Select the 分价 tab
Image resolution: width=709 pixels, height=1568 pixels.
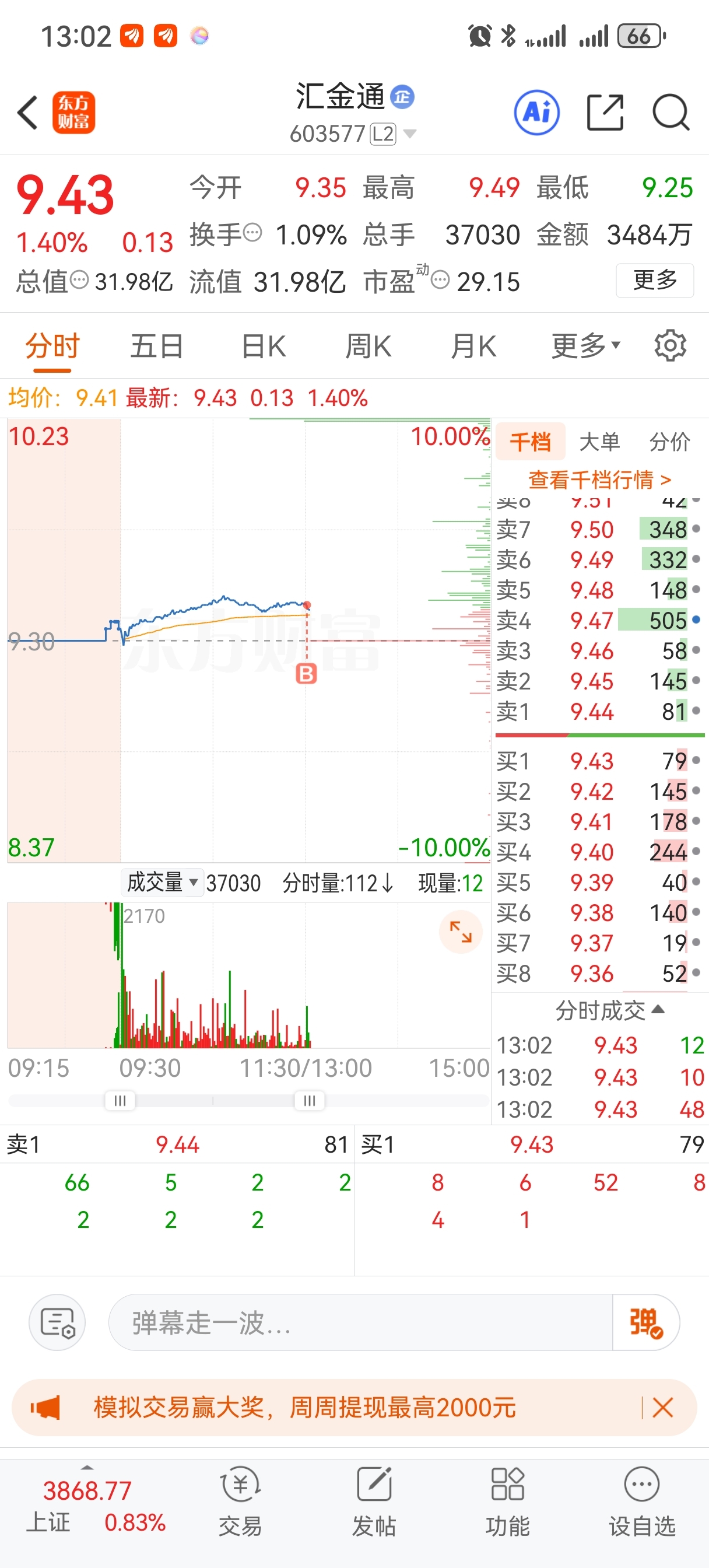pos(669,442)
